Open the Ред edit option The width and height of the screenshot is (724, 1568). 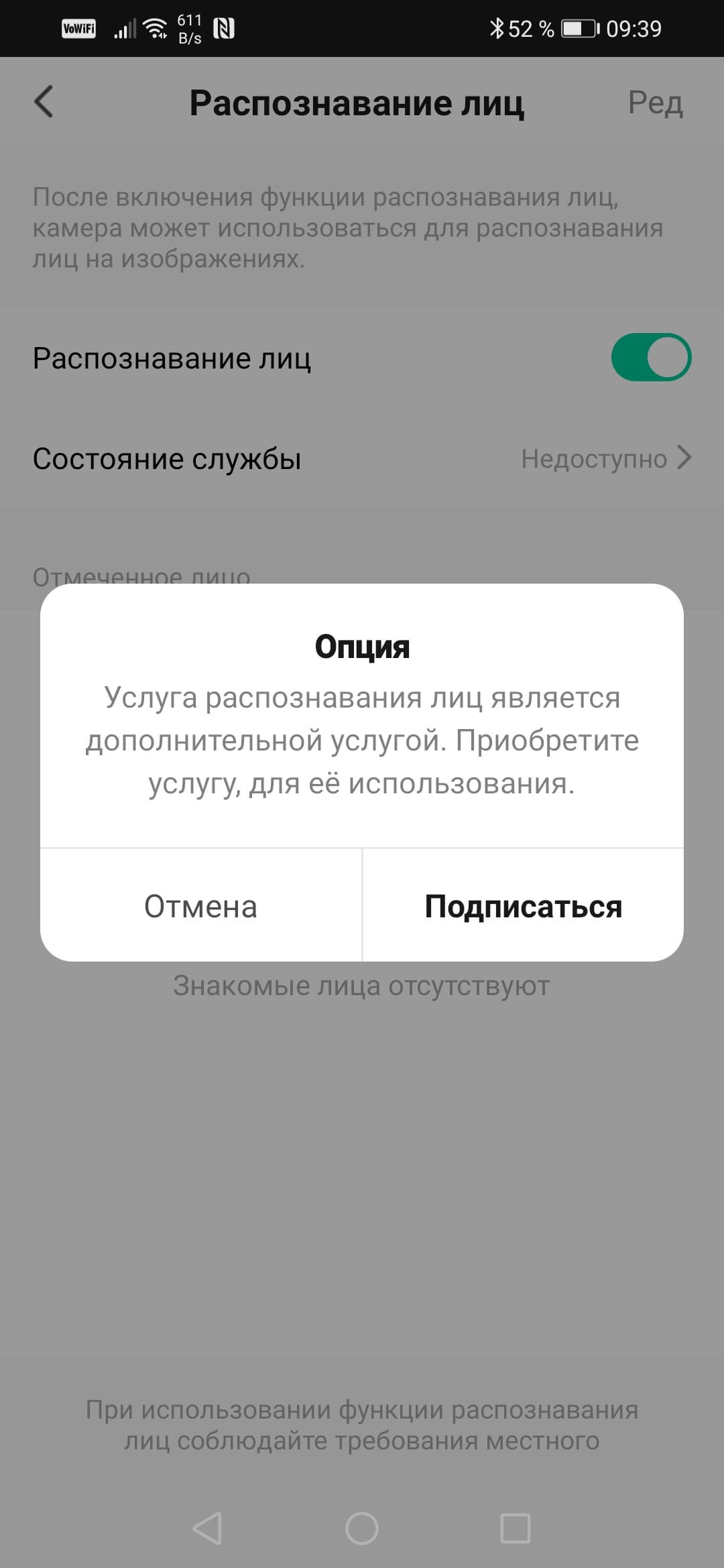pyautogui.click(x=655, y=103)
